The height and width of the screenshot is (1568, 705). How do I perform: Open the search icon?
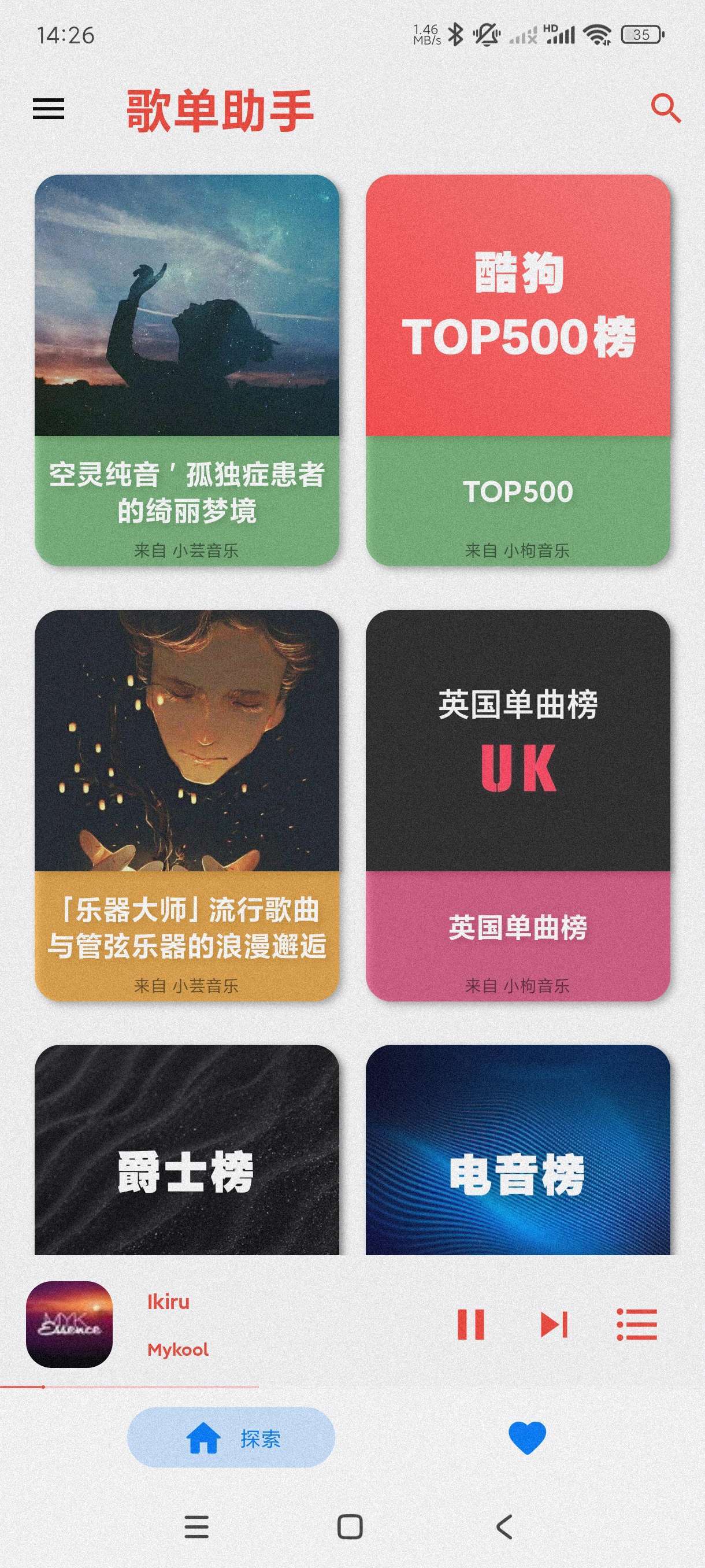[x=665, y=108]
